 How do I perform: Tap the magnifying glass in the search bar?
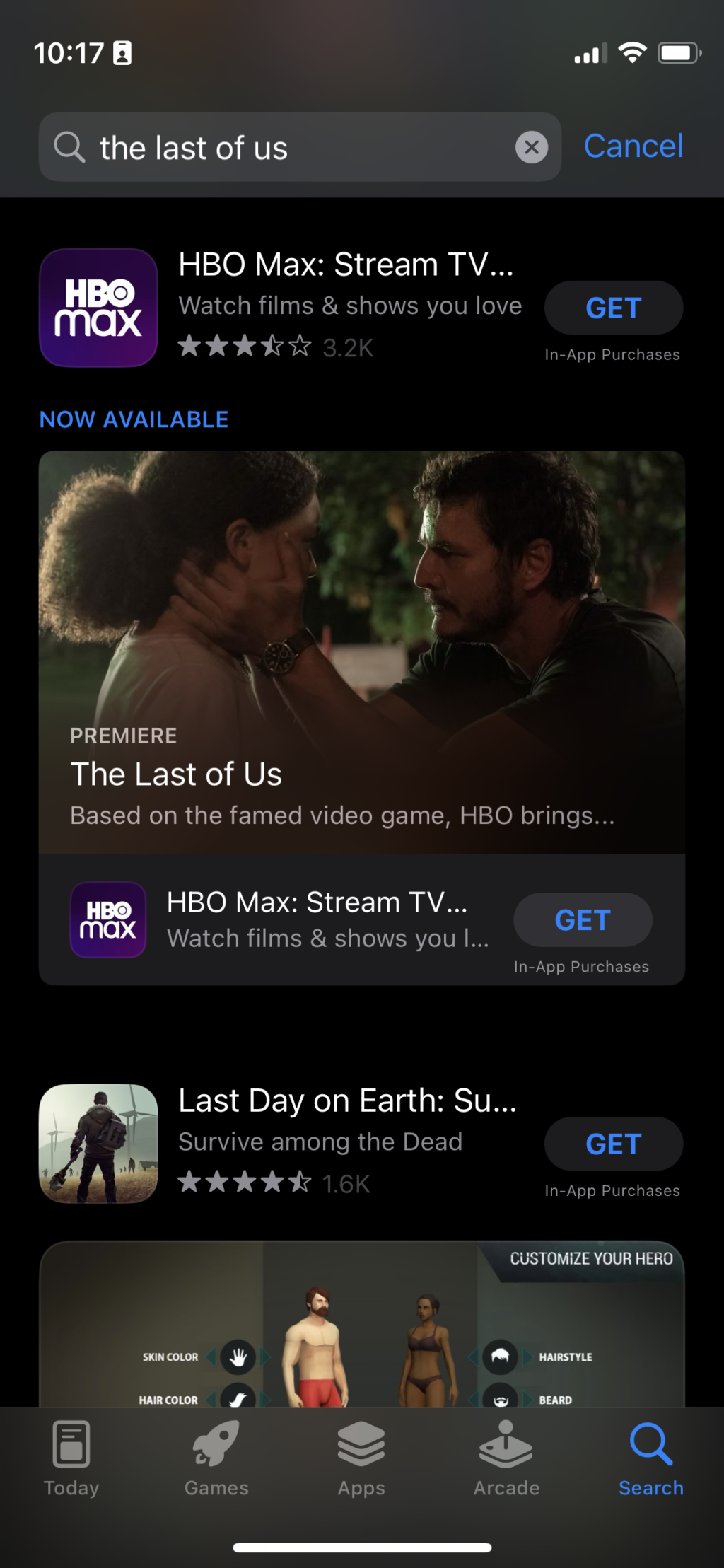coord(69,147)
